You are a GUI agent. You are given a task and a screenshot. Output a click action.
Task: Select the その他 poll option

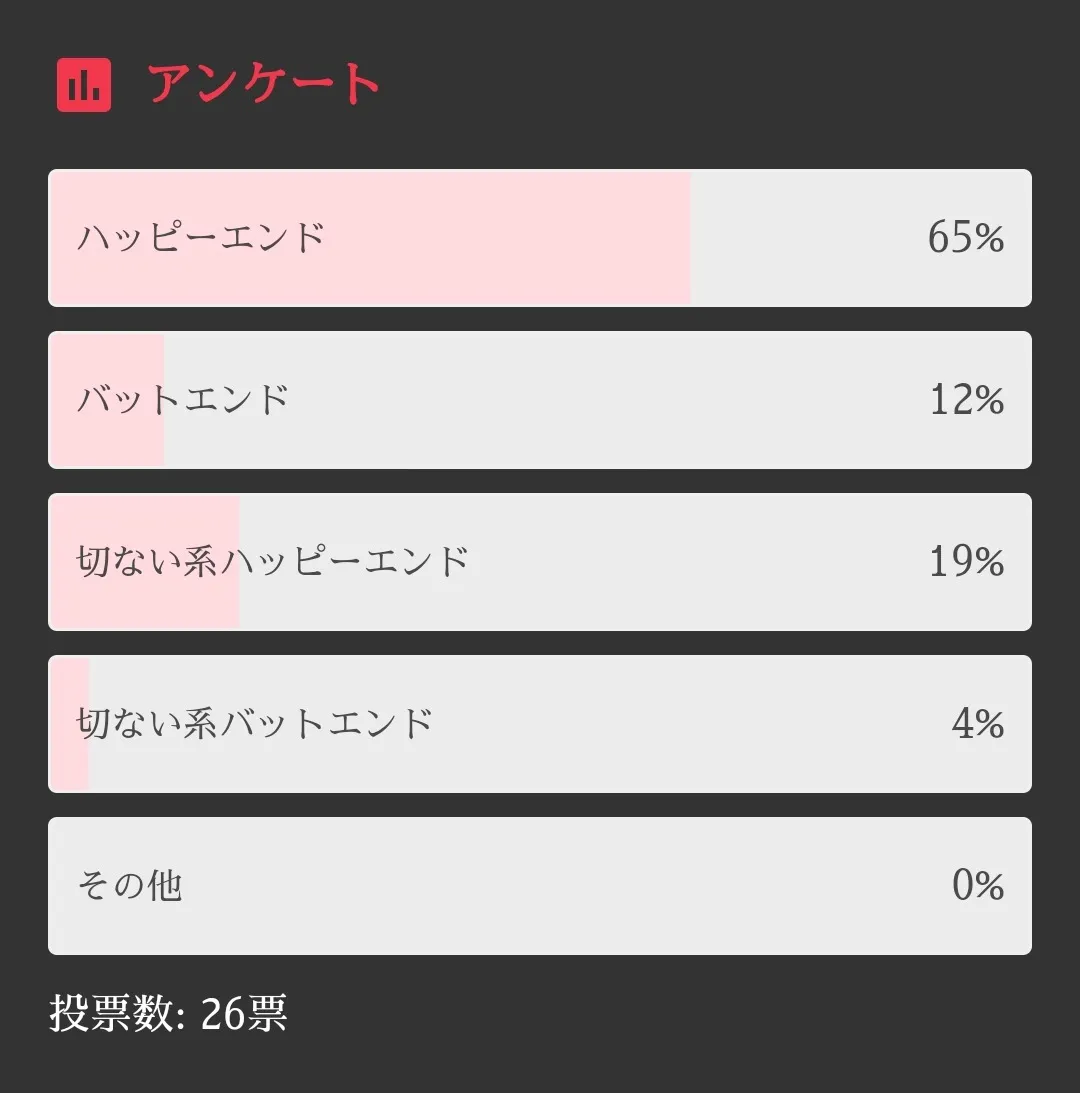point(540,886)
